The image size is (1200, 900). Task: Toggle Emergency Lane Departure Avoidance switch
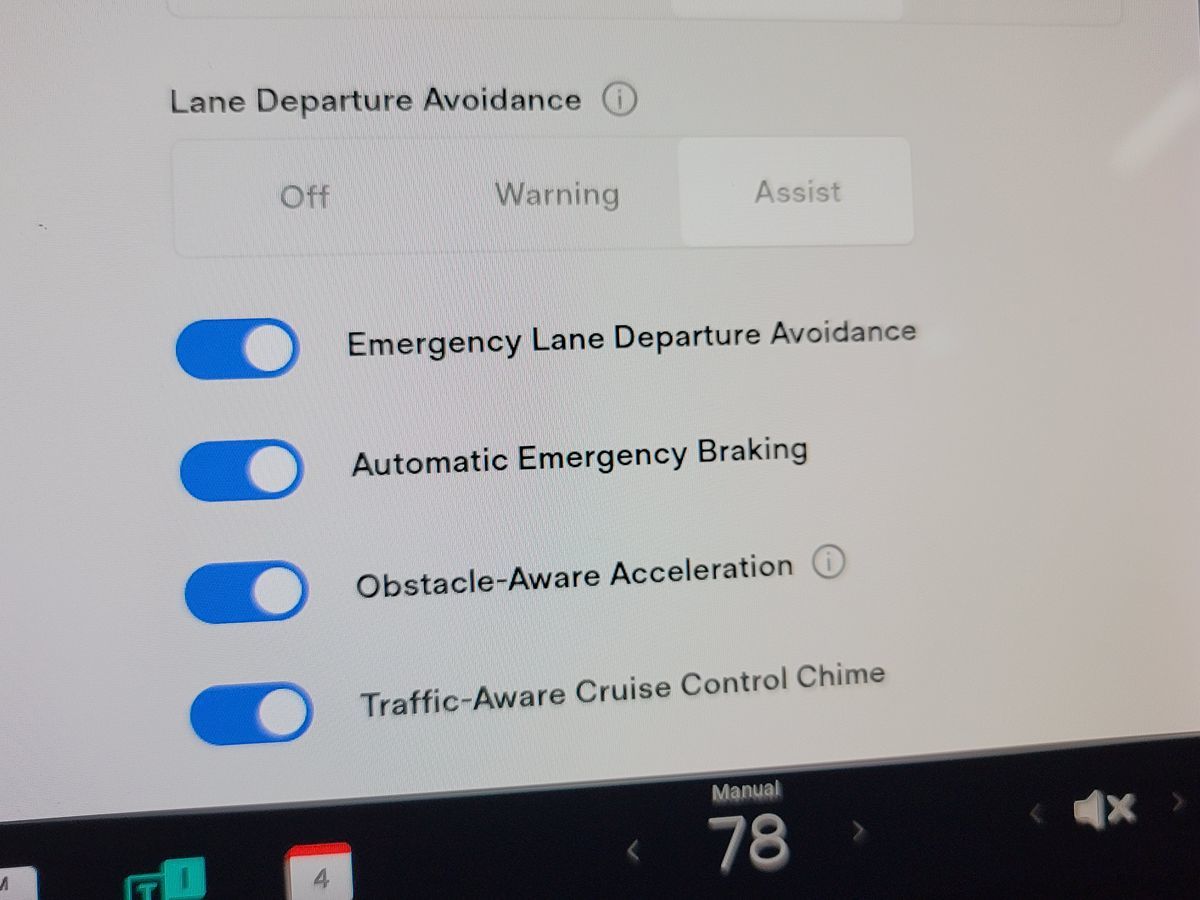click(x=237, y=349)
